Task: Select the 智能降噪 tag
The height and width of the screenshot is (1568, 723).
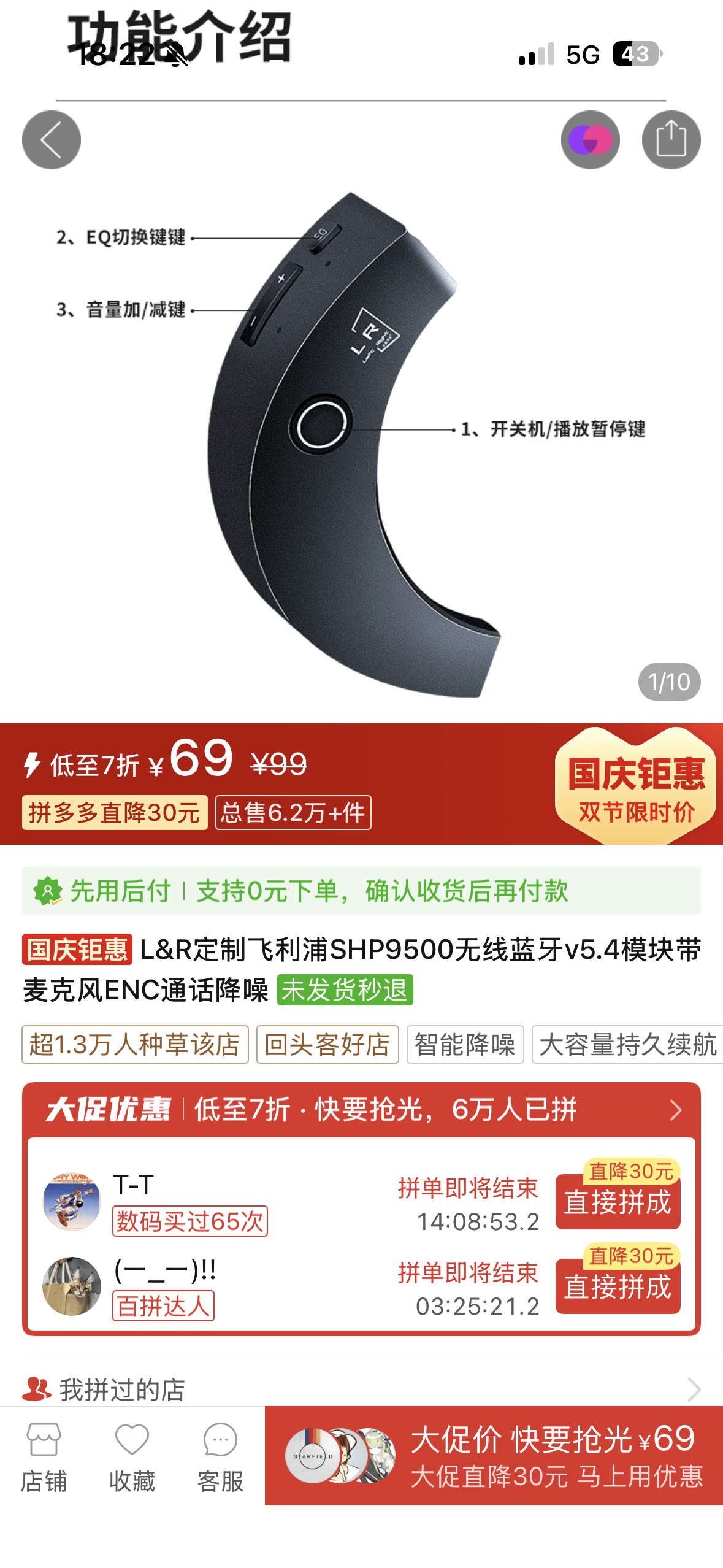Action: click(x=465, y=1044)
